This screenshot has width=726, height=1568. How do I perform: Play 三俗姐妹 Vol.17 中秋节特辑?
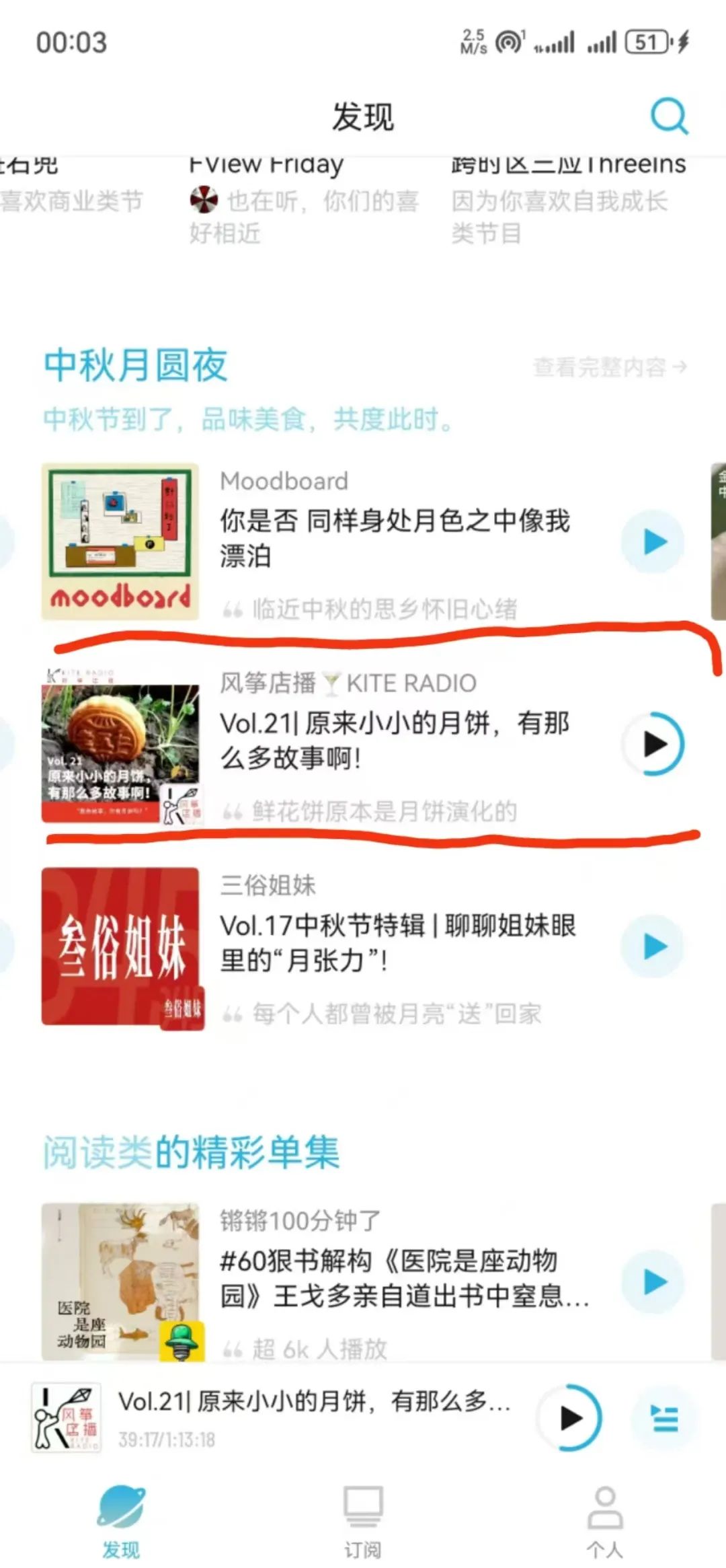coord(653,946)
